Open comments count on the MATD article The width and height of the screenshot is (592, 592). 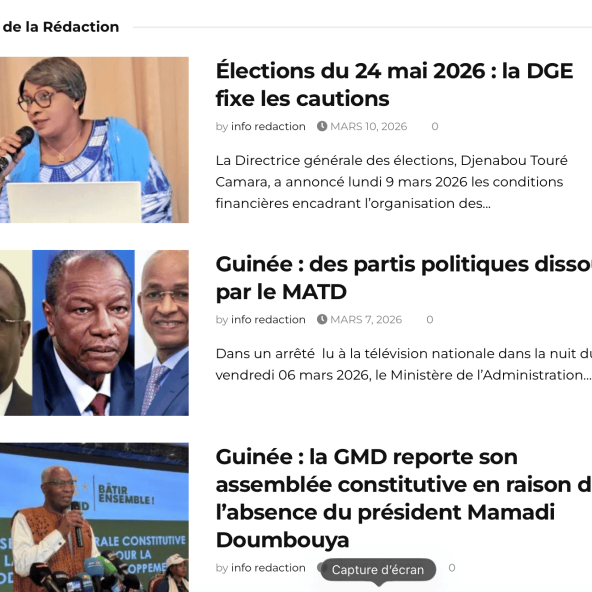pyautogui.click(x=430, y=320)
